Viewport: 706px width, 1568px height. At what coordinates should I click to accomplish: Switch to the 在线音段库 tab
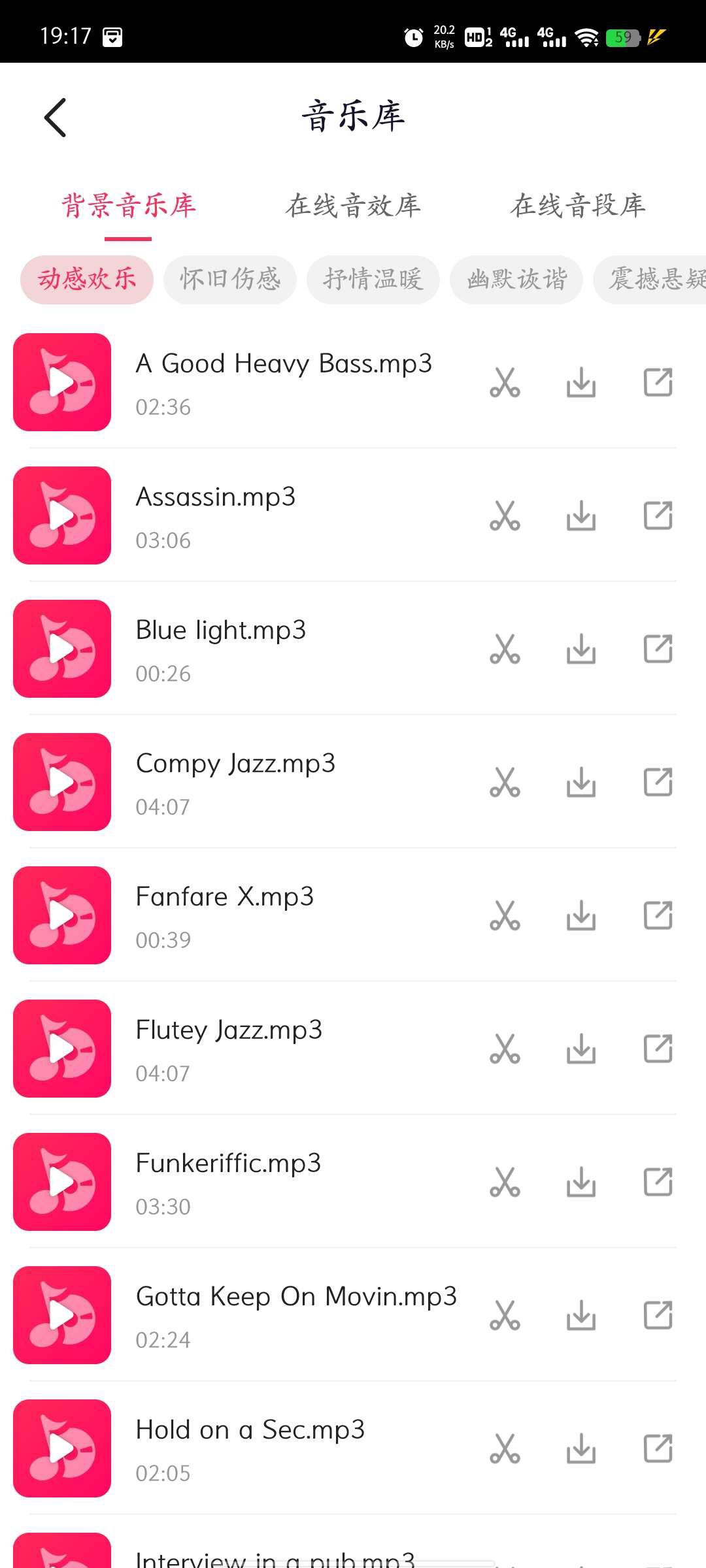click(x=579, y=205)
